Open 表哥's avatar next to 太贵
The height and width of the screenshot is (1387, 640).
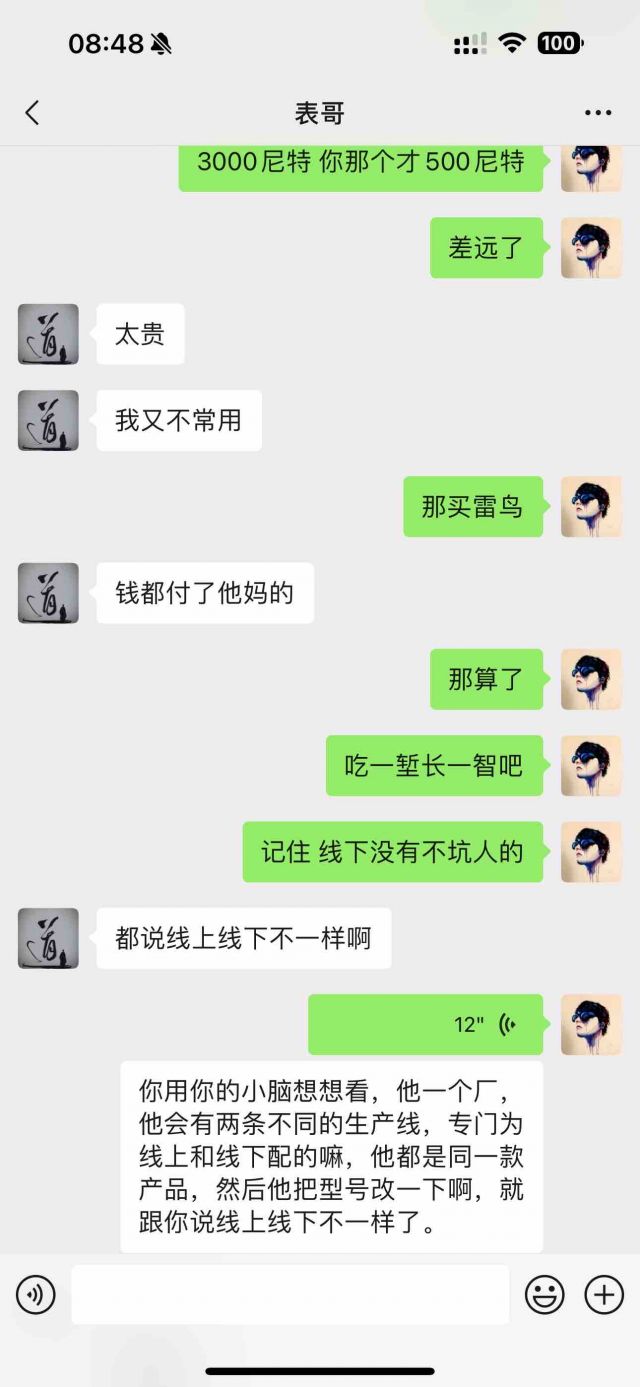click(48, 334)
